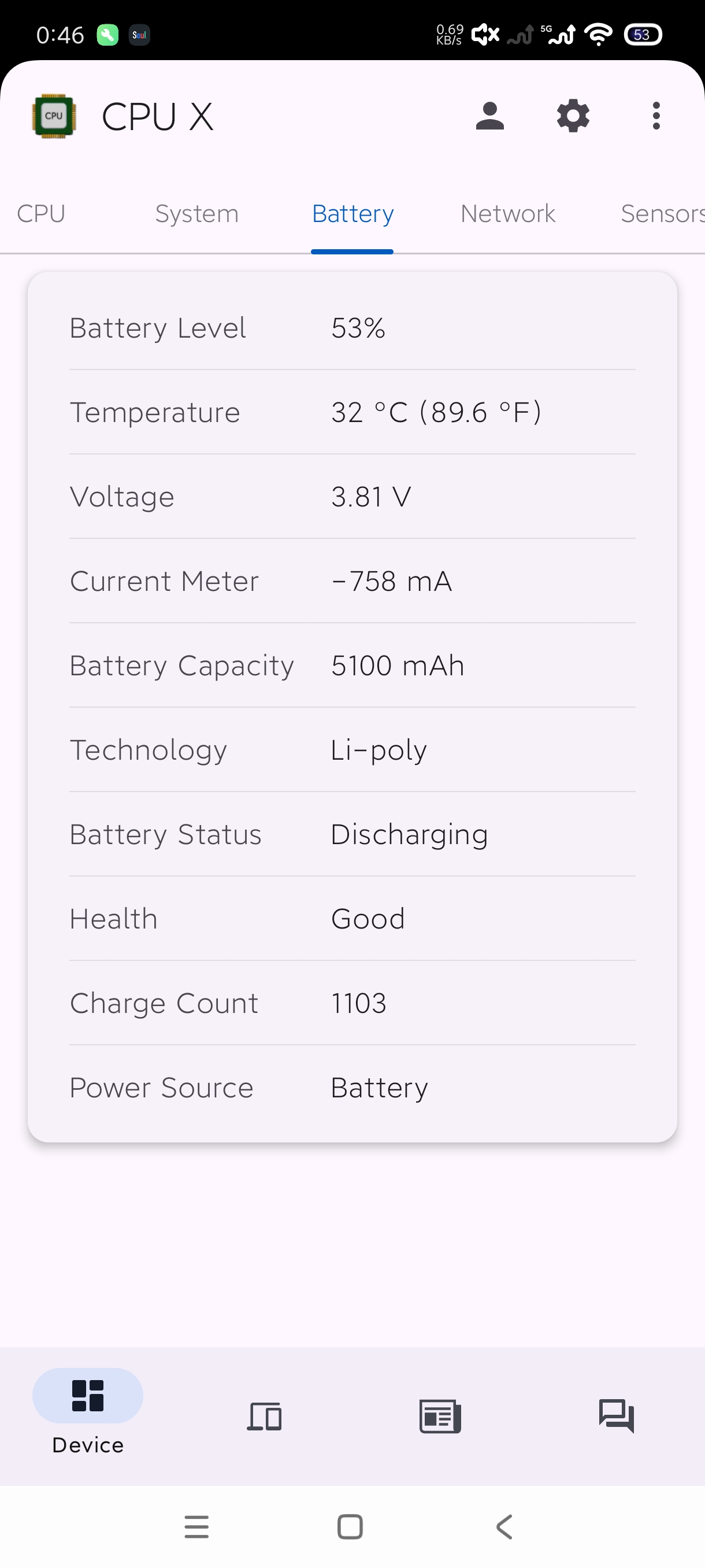The height and width of the screenshot is (1568, 705).
Task: Open the devices comparison icon in bottom bar
Action: tap(264, 1415)
